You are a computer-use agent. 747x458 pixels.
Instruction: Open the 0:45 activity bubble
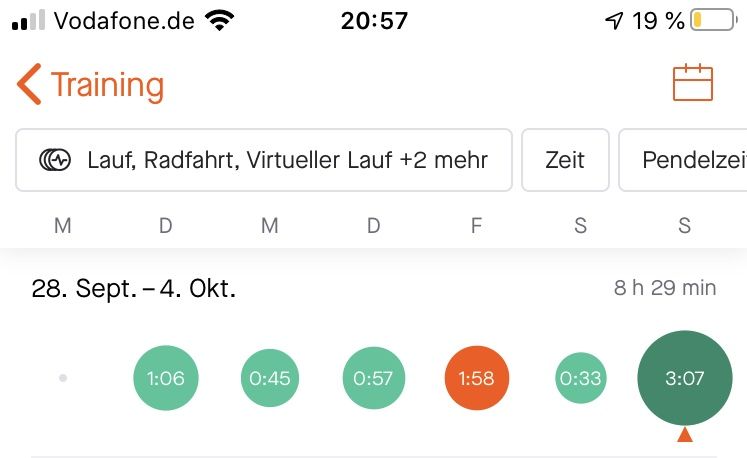270,379
